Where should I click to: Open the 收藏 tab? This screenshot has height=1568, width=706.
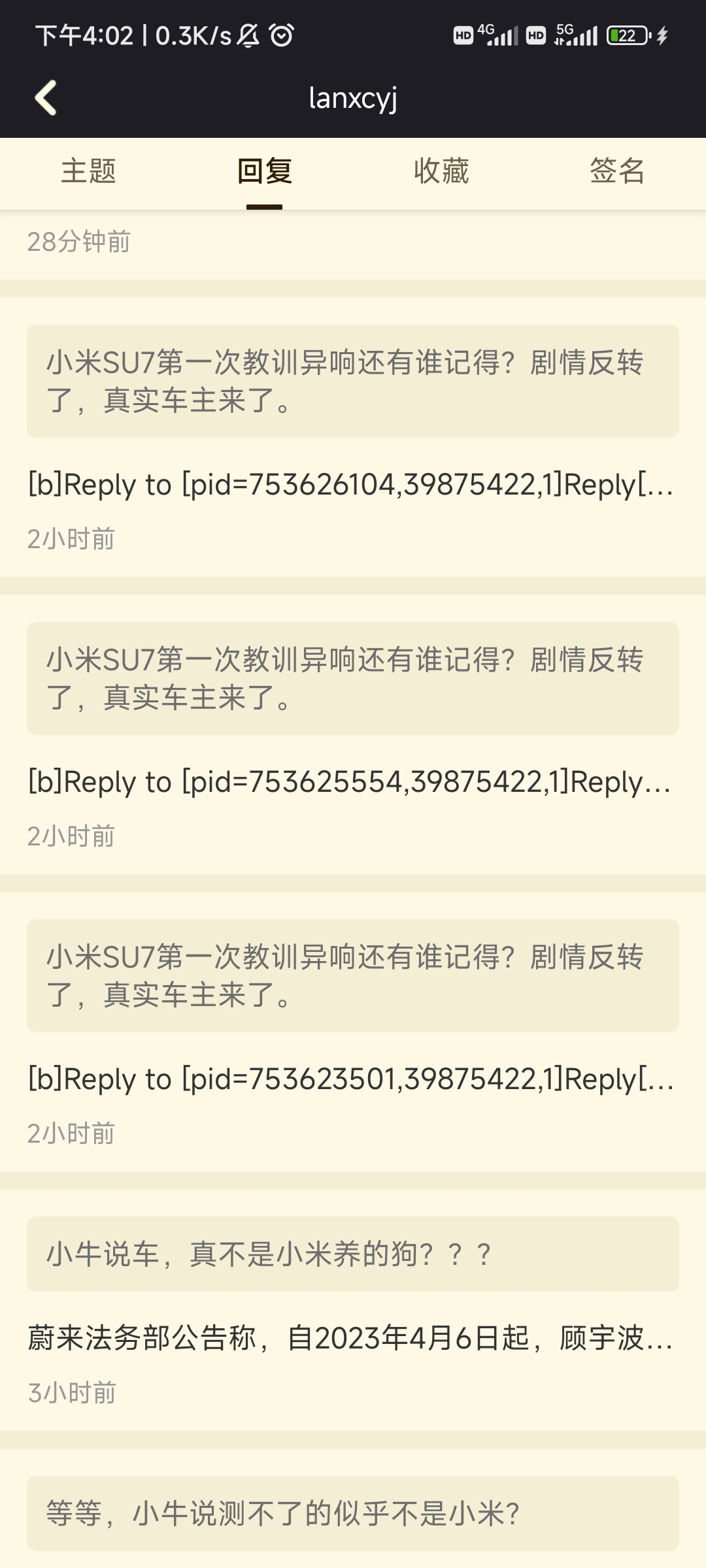pos(441,171)
